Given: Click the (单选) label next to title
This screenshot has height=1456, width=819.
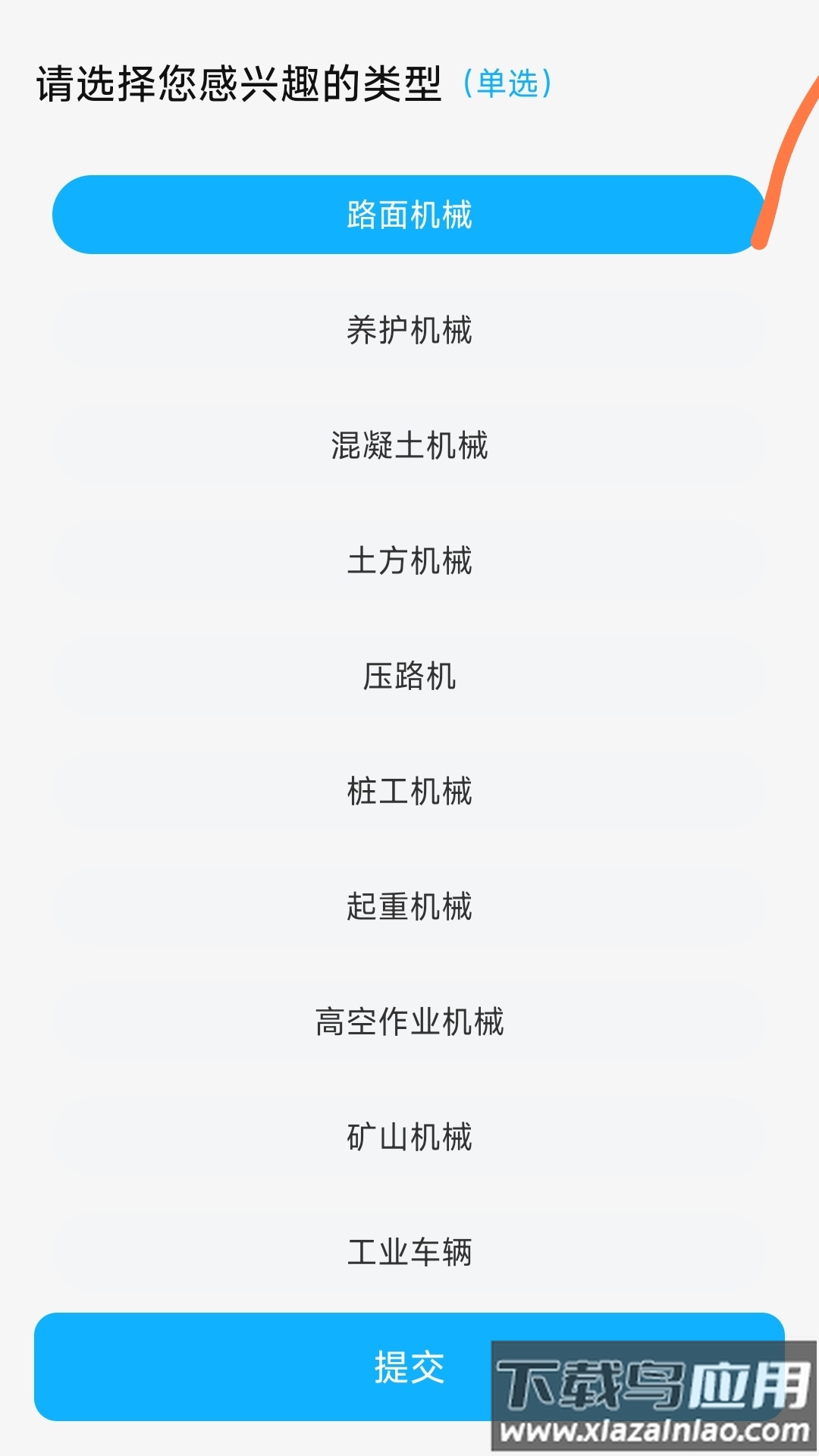Looking at the screenshot, I should [x=510, y=86].
